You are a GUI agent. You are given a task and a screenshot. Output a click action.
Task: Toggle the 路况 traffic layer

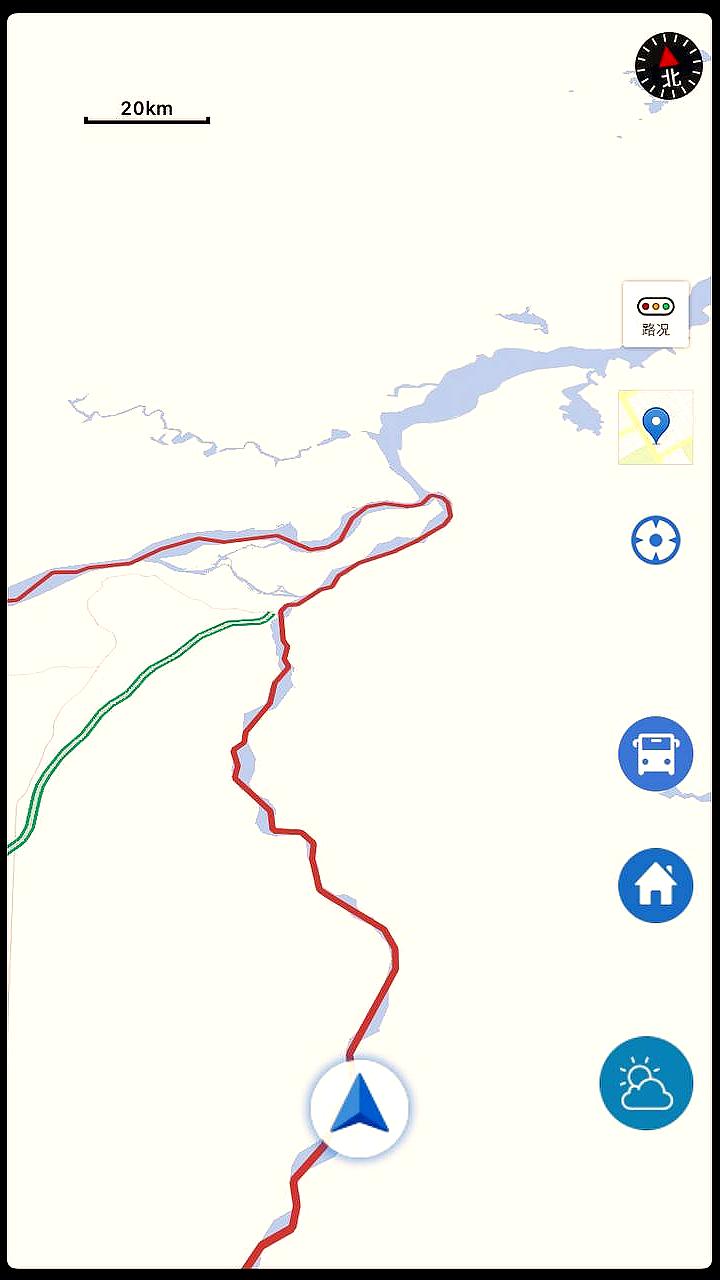tap(656, 314)
